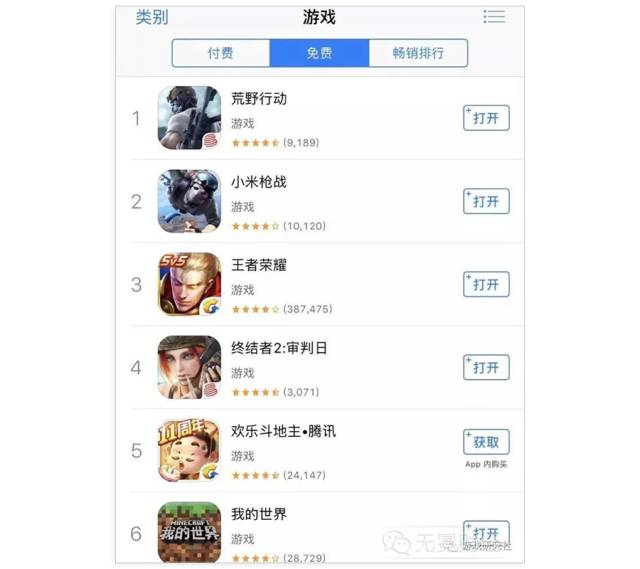
Task: Tap 获取 to download 欢乐斗地主•腾讯
Action: 486,442
